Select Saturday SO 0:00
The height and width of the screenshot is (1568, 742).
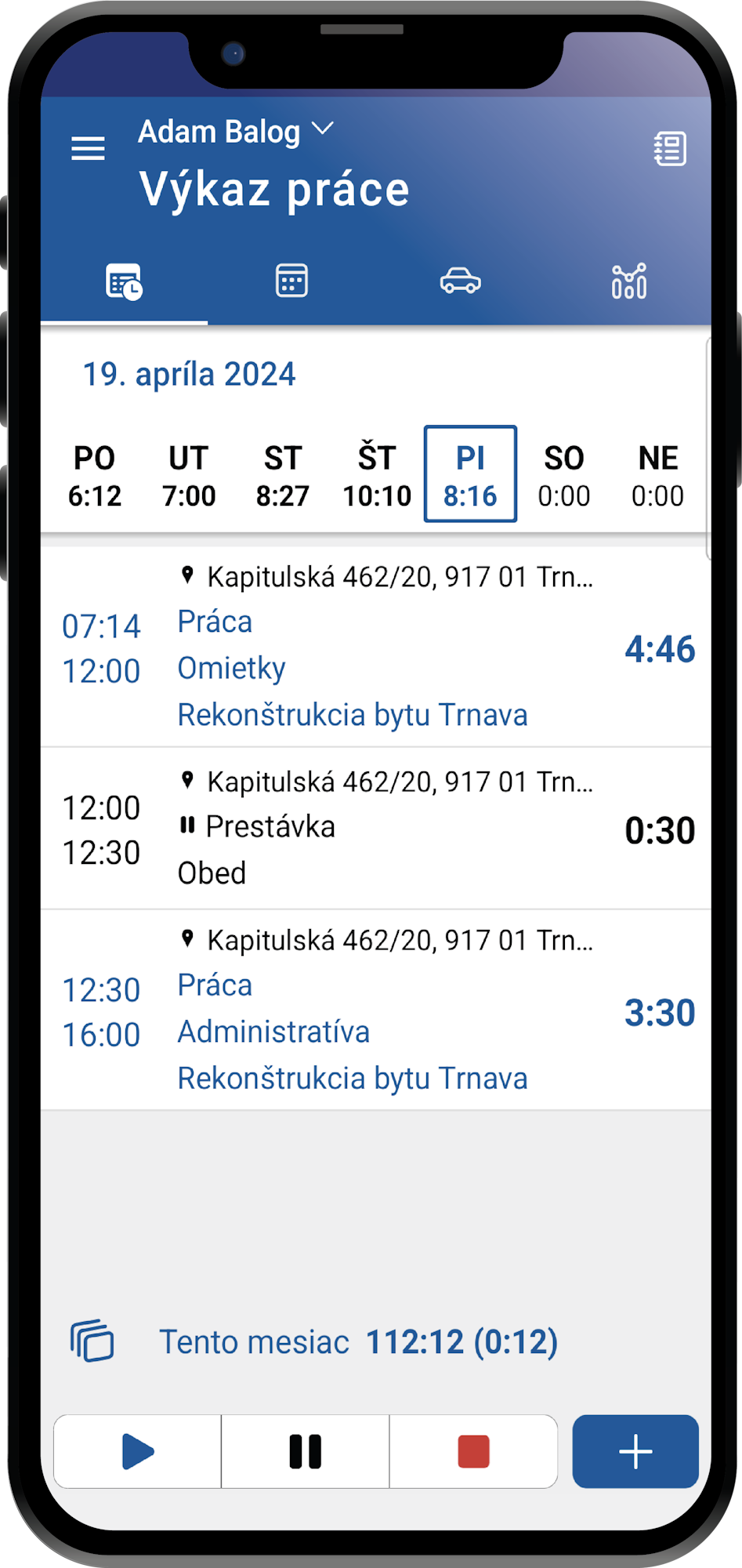coord(564,475)
